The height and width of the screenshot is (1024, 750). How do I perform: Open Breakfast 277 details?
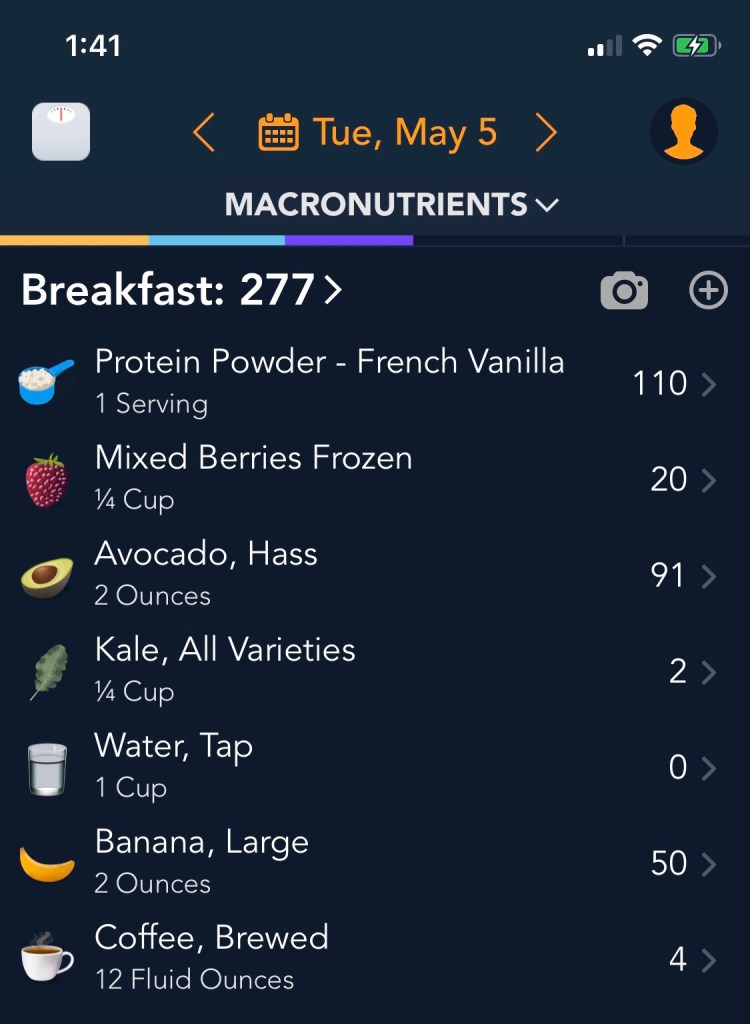[181, 291]
